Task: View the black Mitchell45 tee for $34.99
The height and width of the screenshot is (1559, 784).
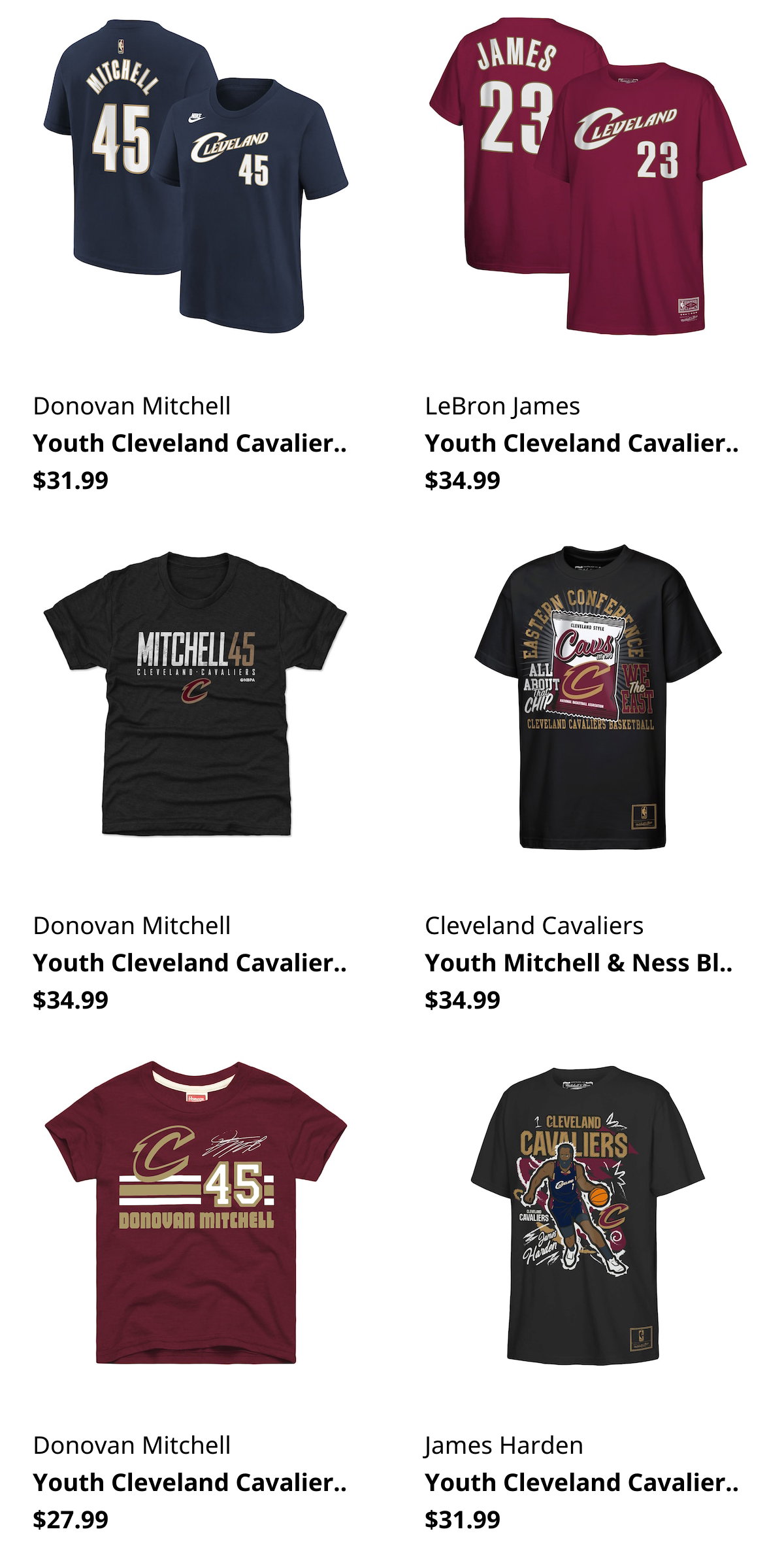Action: tap(196, 694)
